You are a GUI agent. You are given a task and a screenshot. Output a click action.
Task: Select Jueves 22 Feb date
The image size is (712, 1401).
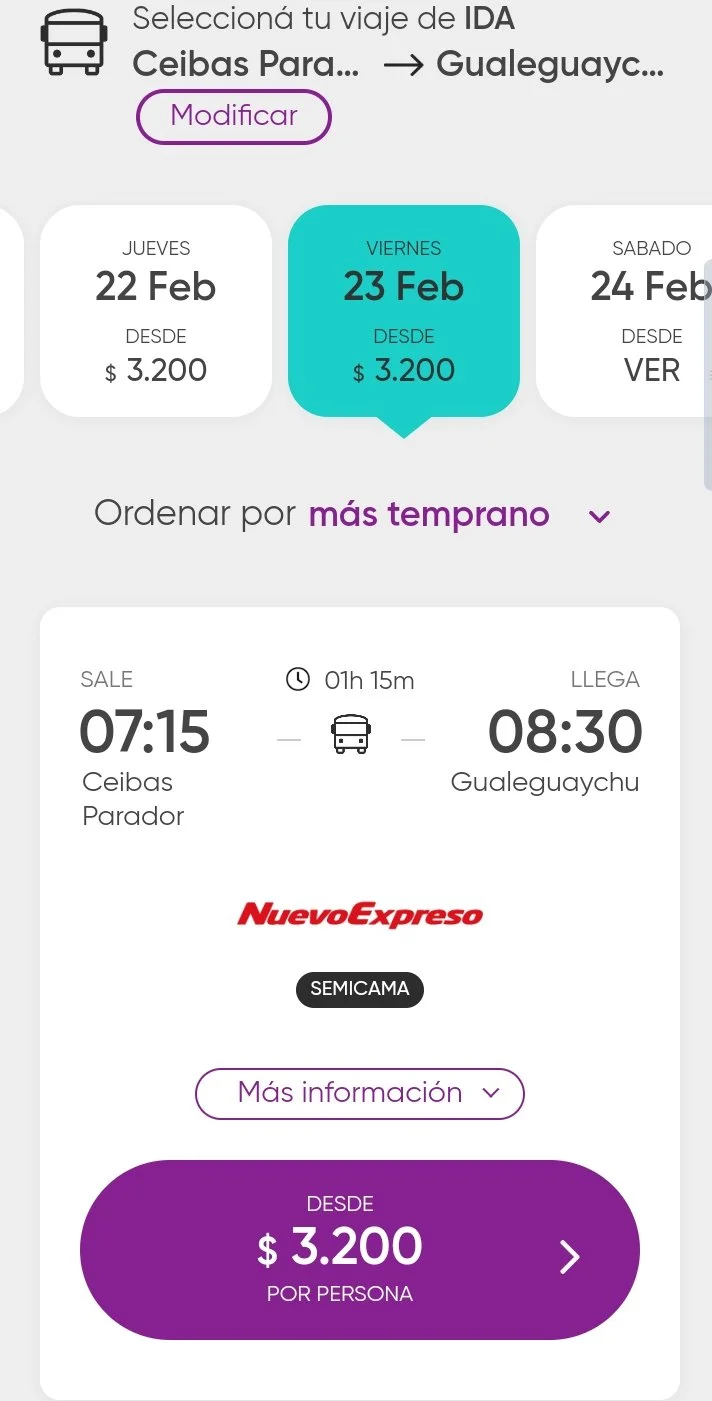155,311
